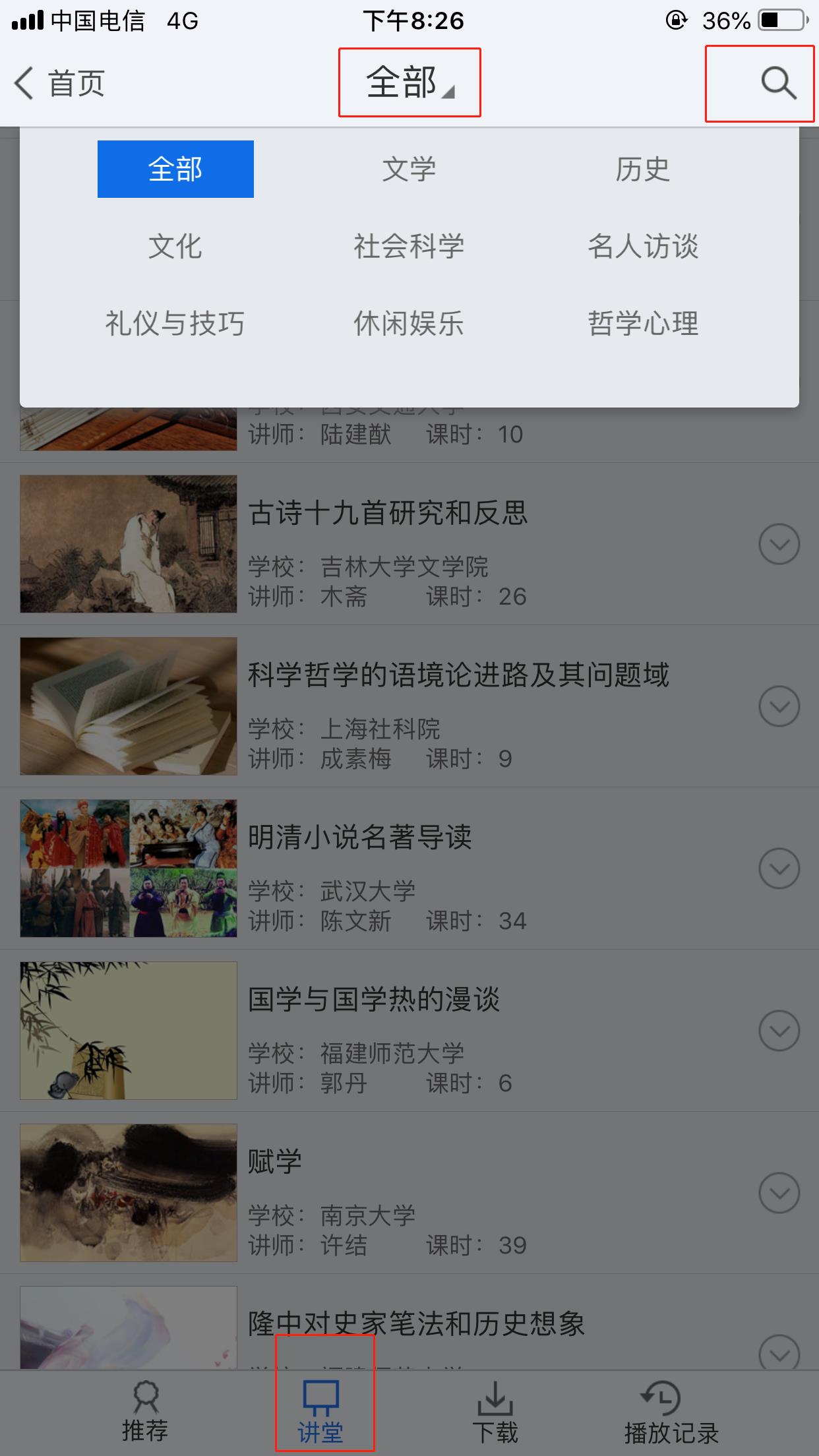
Task: Filter courses by 历史
Action: 642,169
